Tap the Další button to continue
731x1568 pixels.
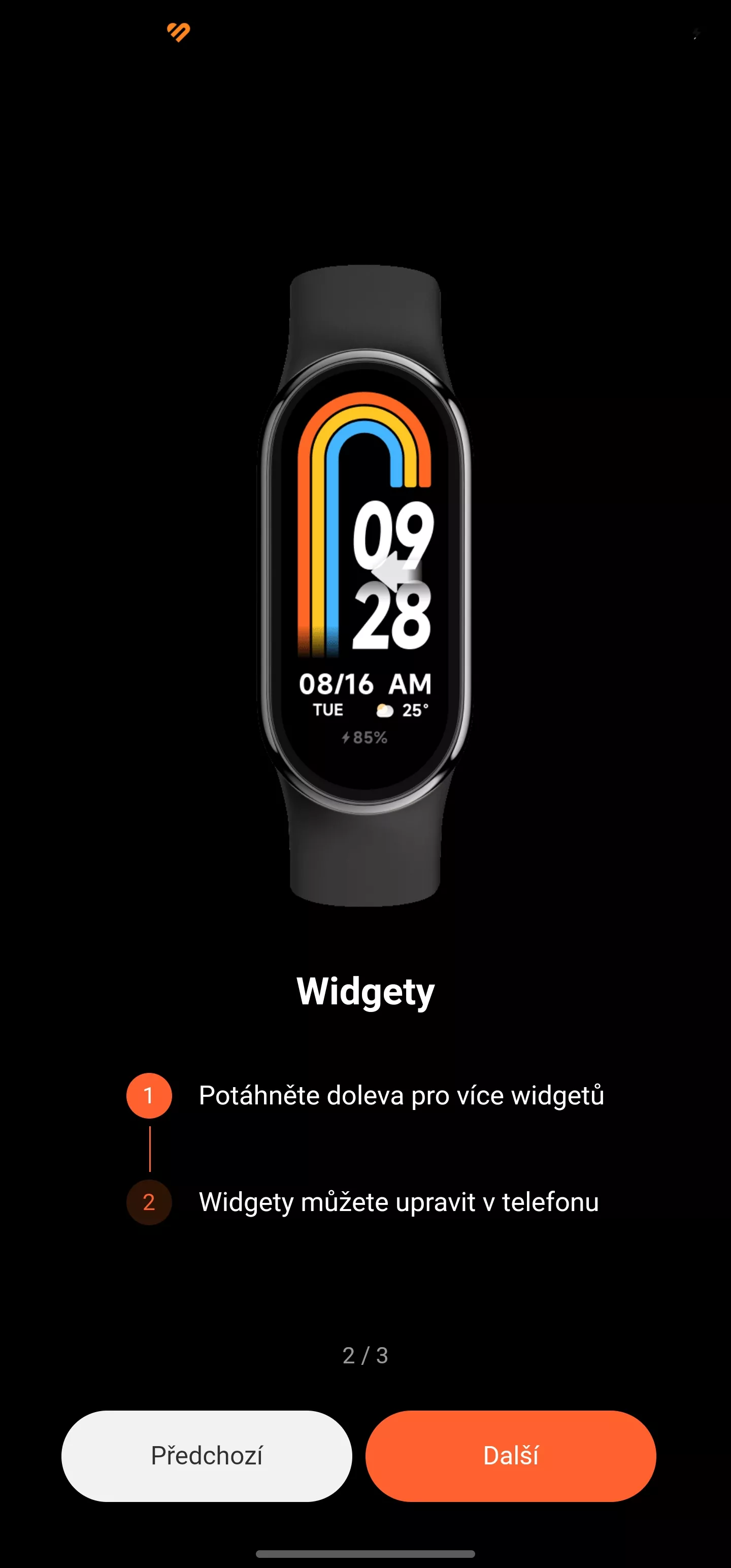[x=511, y=1455]
